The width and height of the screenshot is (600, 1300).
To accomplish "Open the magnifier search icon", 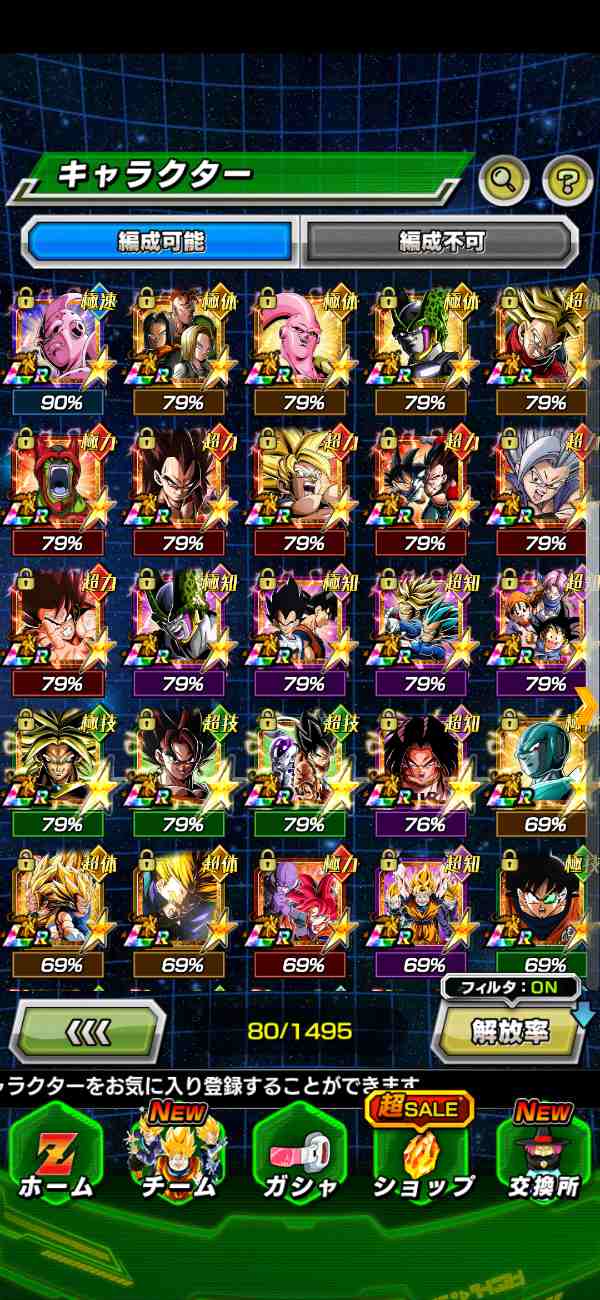I will [504, 181].
